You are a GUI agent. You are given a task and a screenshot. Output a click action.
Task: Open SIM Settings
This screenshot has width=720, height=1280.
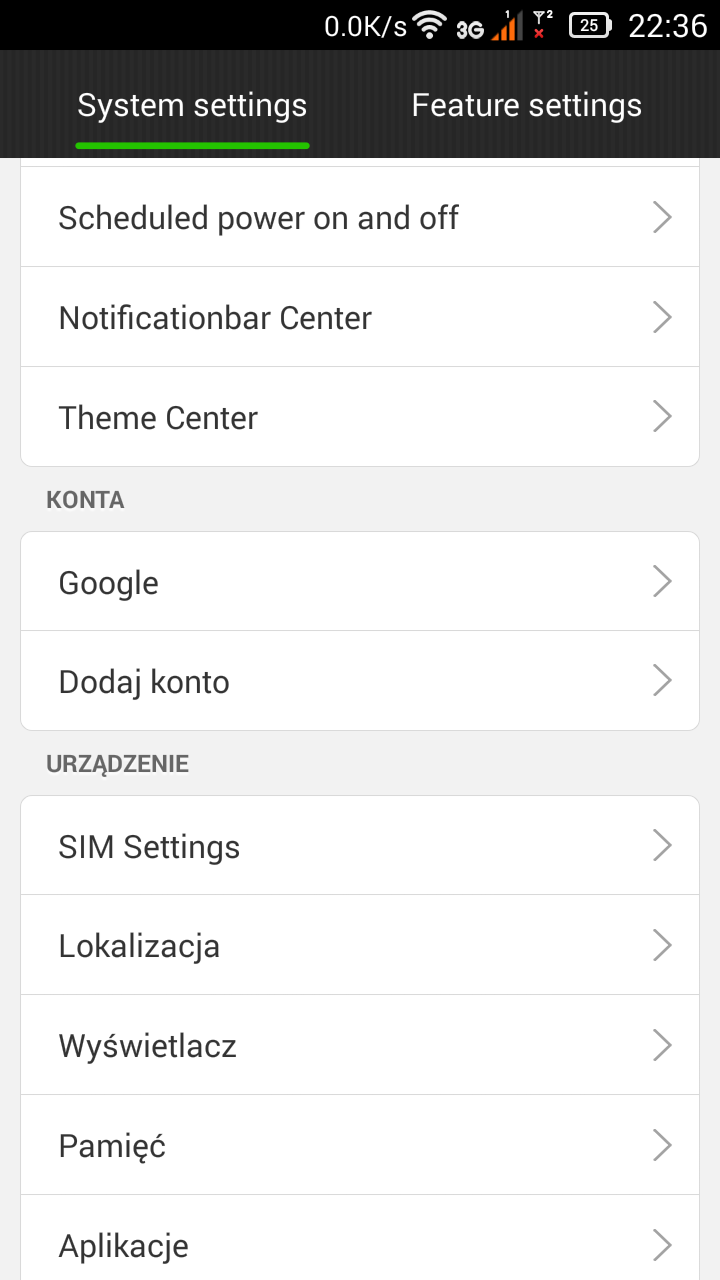(x=360, y=846)
